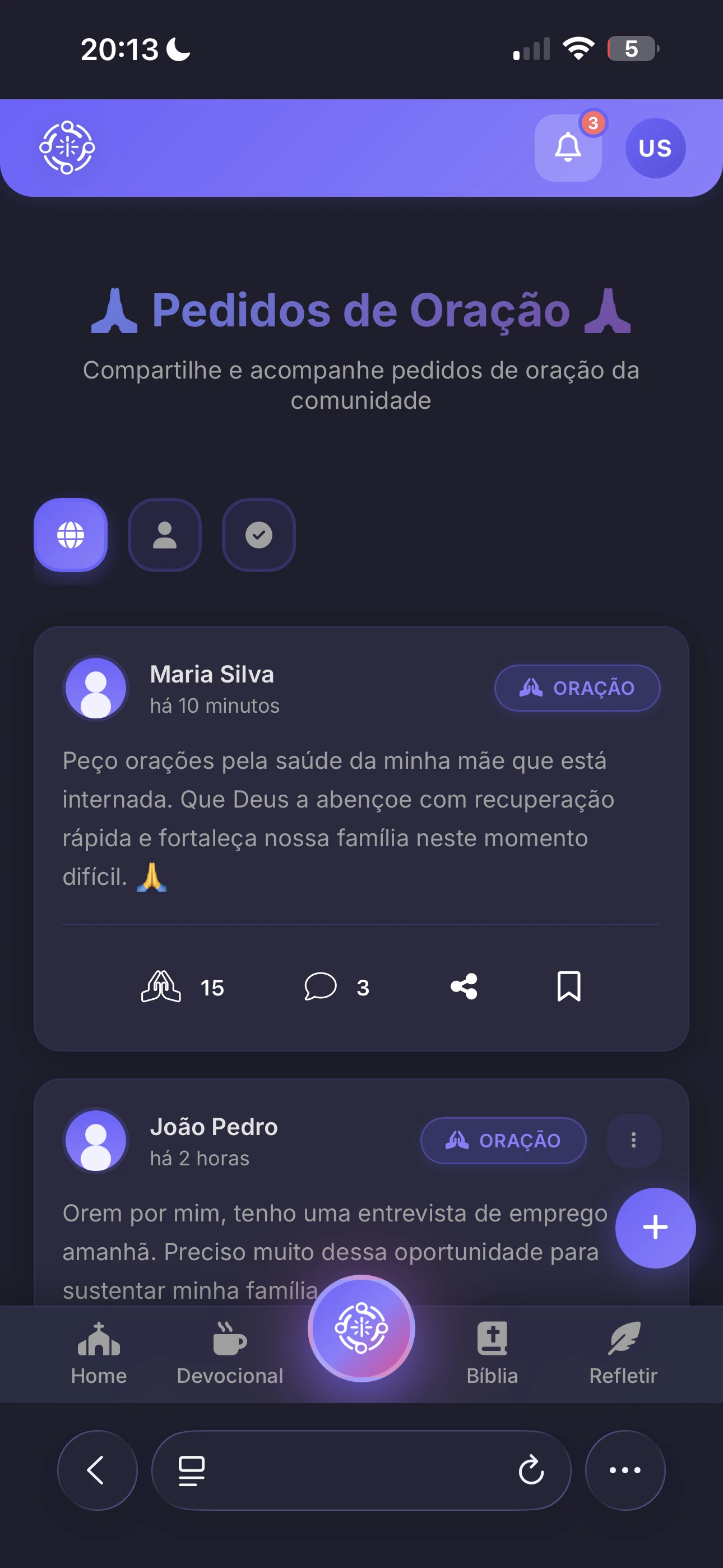Select the community logo in the header
This screenshot has height=1568, width=723.
[x=68, y=147]
